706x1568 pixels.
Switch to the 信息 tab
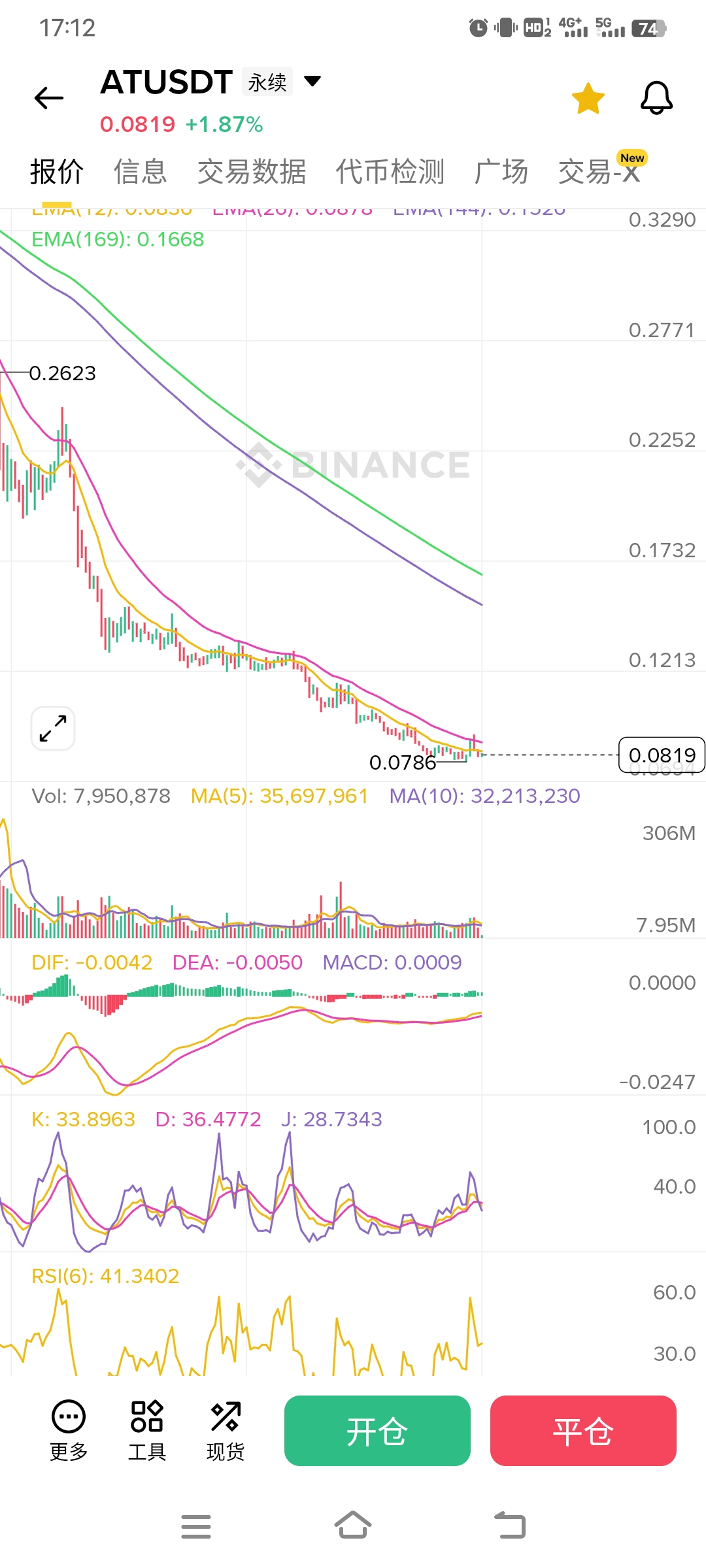click(141, 172)
